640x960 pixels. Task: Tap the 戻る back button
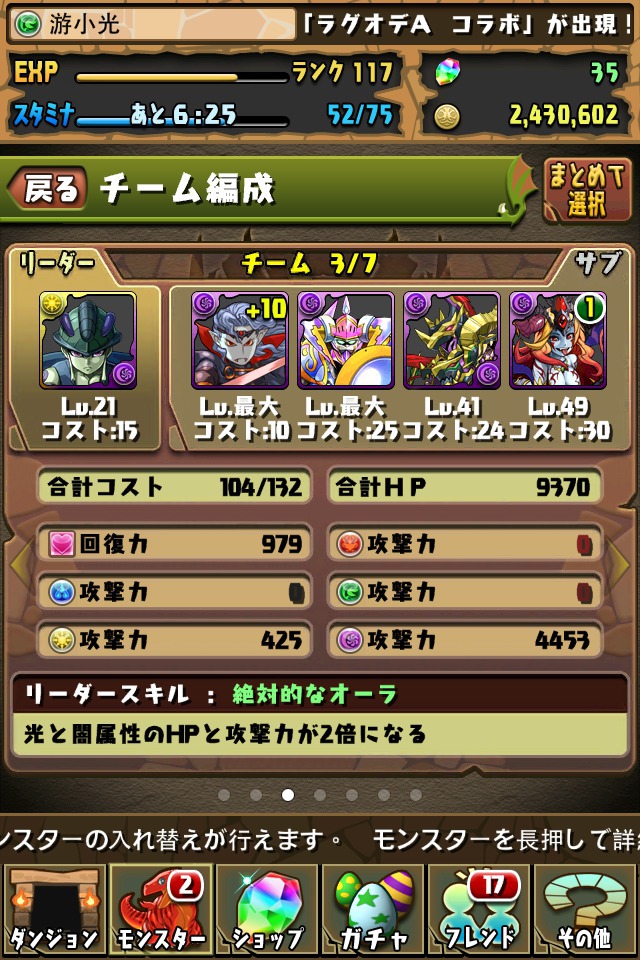(50, 189)
